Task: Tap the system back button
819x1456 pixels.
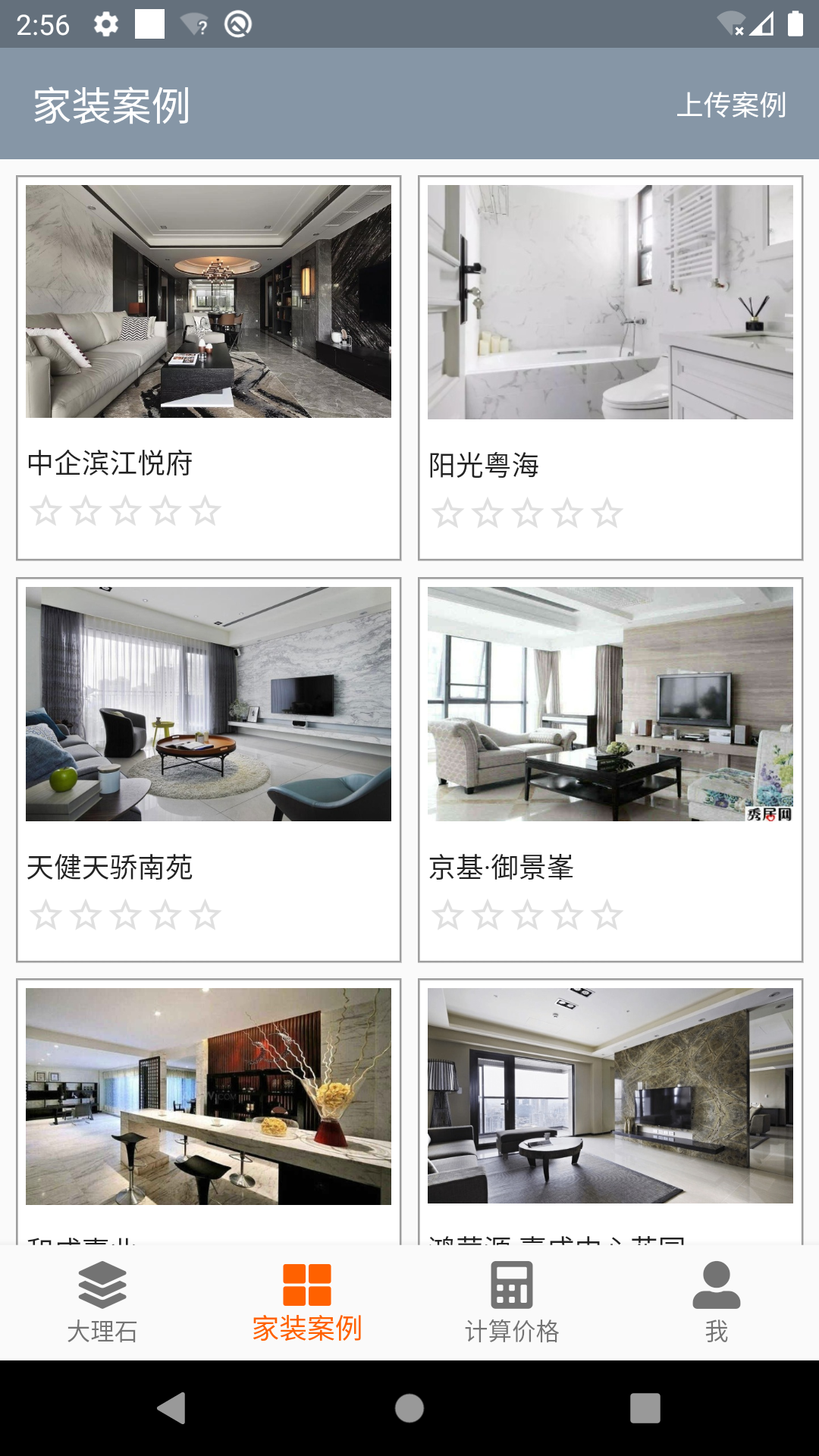Action: tap(172, 1408)
